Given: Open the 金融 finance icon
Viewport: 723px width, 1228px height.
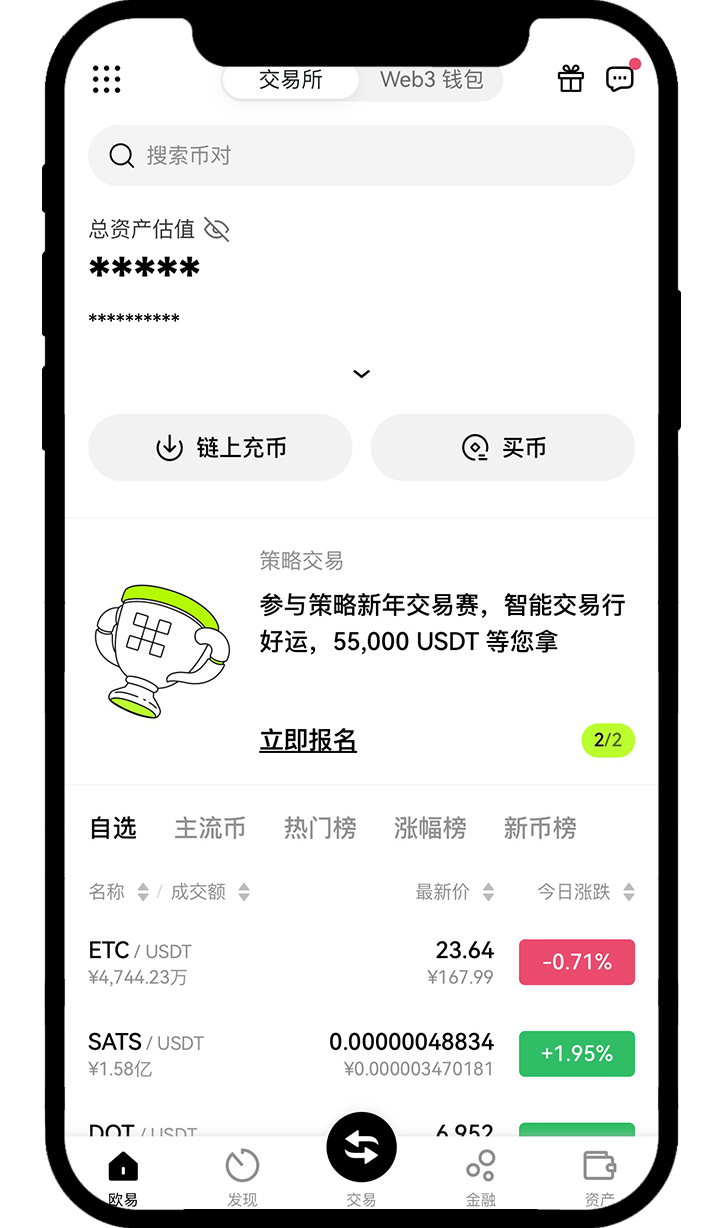Looking at the screenshot, I should 481,1165.
